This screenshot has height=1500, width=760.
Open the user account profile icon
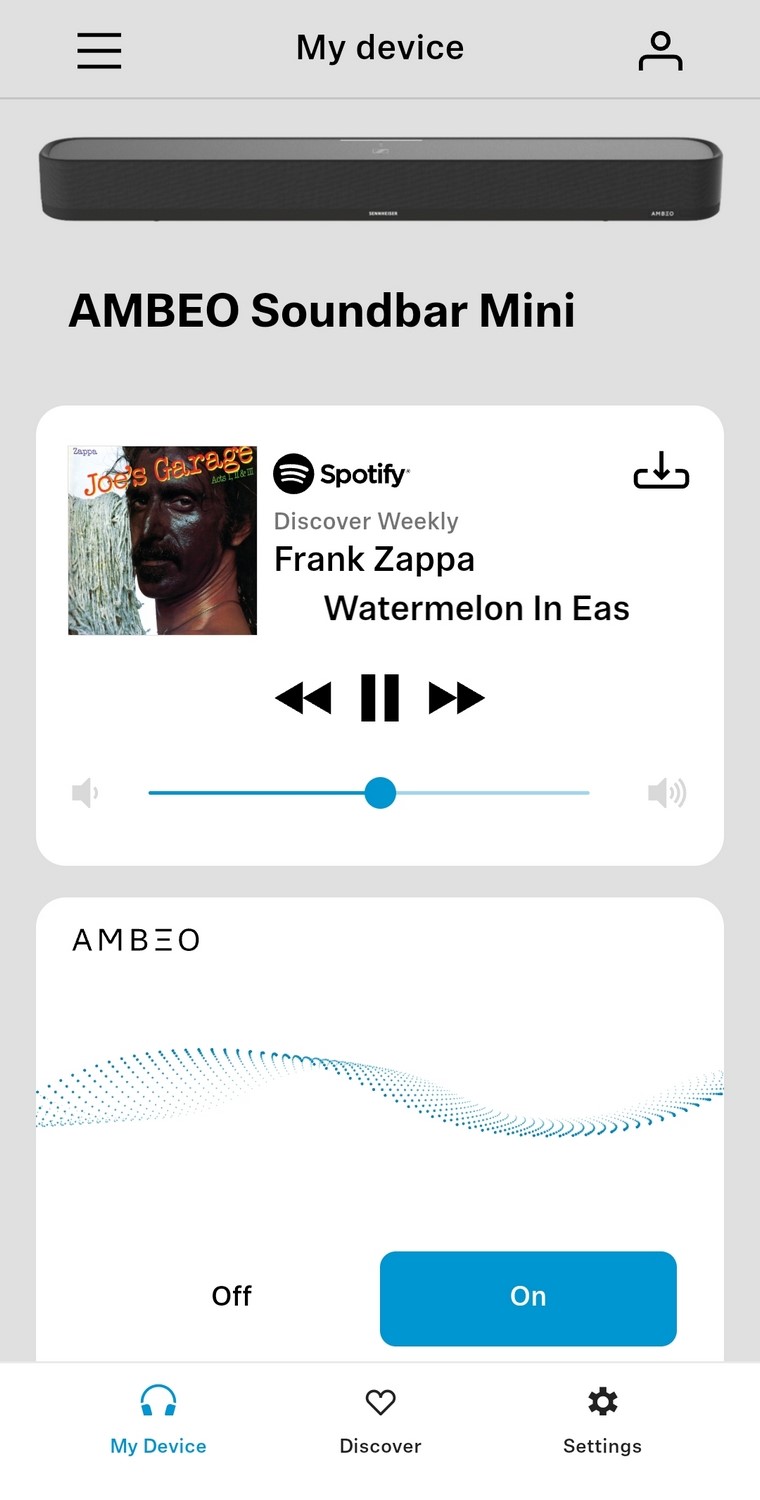(660, 50)
